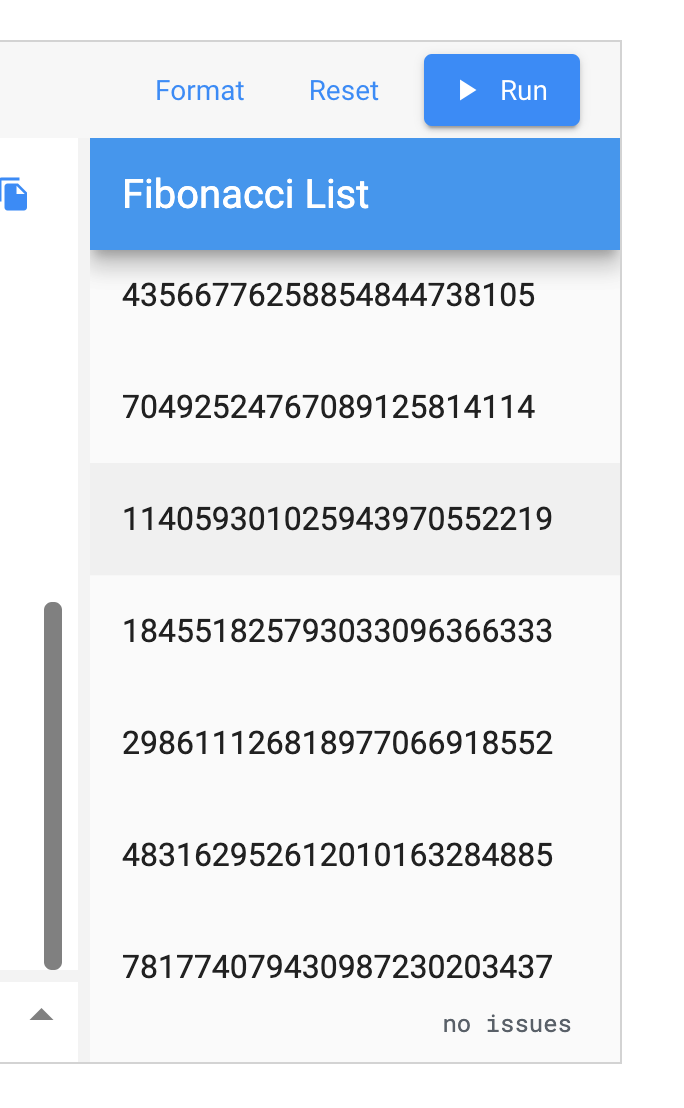Copy the code with the copy icon
This screenshot has height=1108, width=684.
pos(13,194)
